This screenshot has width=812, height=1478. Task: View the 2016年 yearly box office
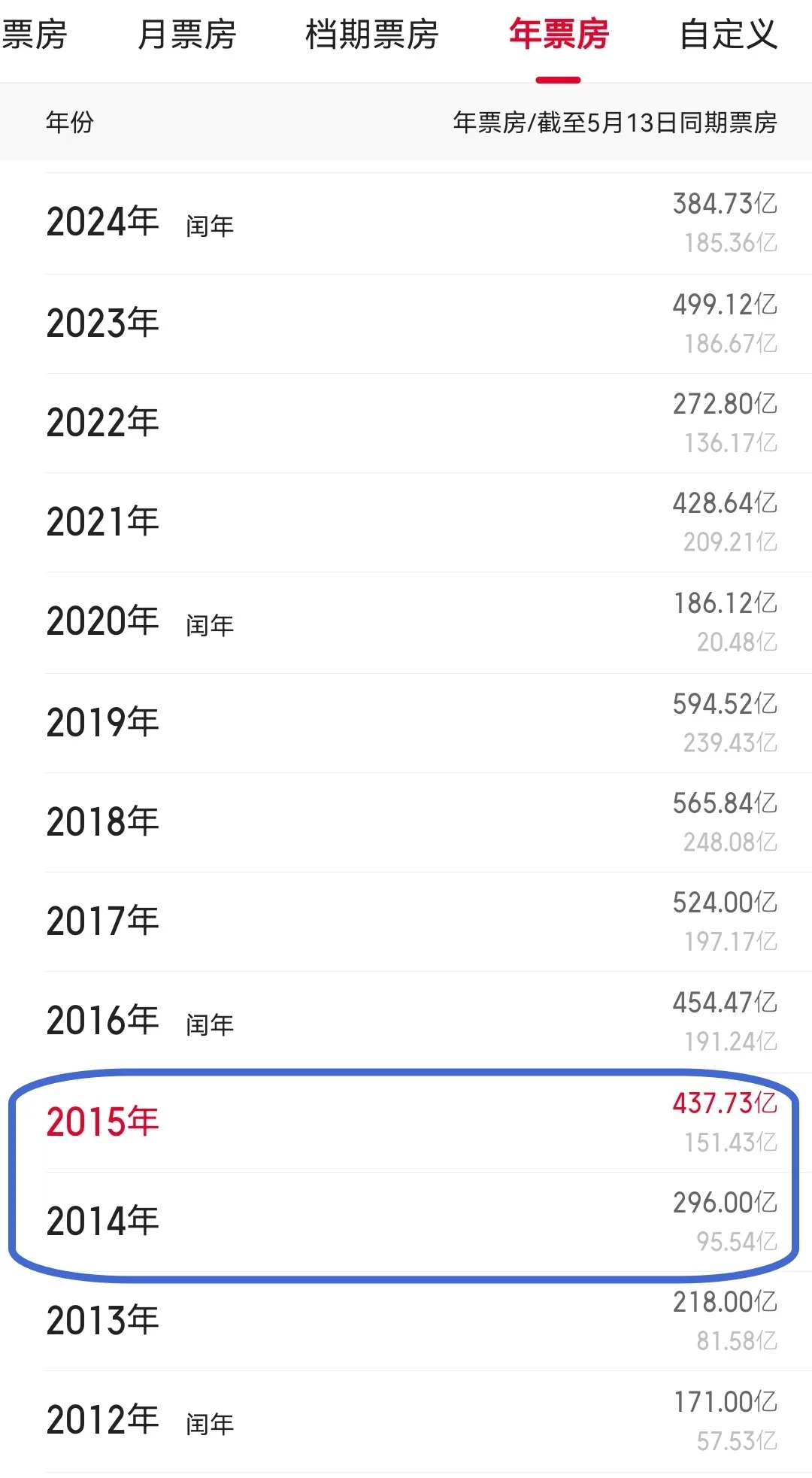[x=406, y=1021]
